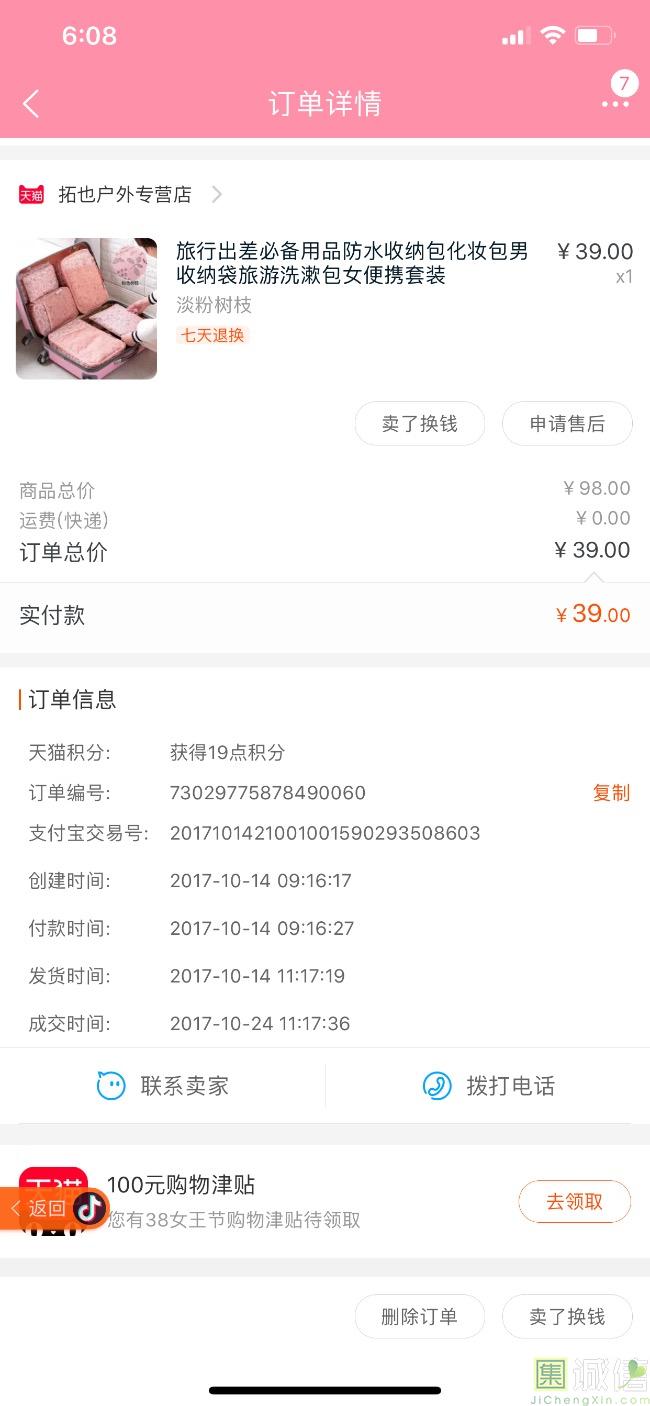Open the 拓也户外专营店 store page
The image size is (650, 1406).
[121, 194]
